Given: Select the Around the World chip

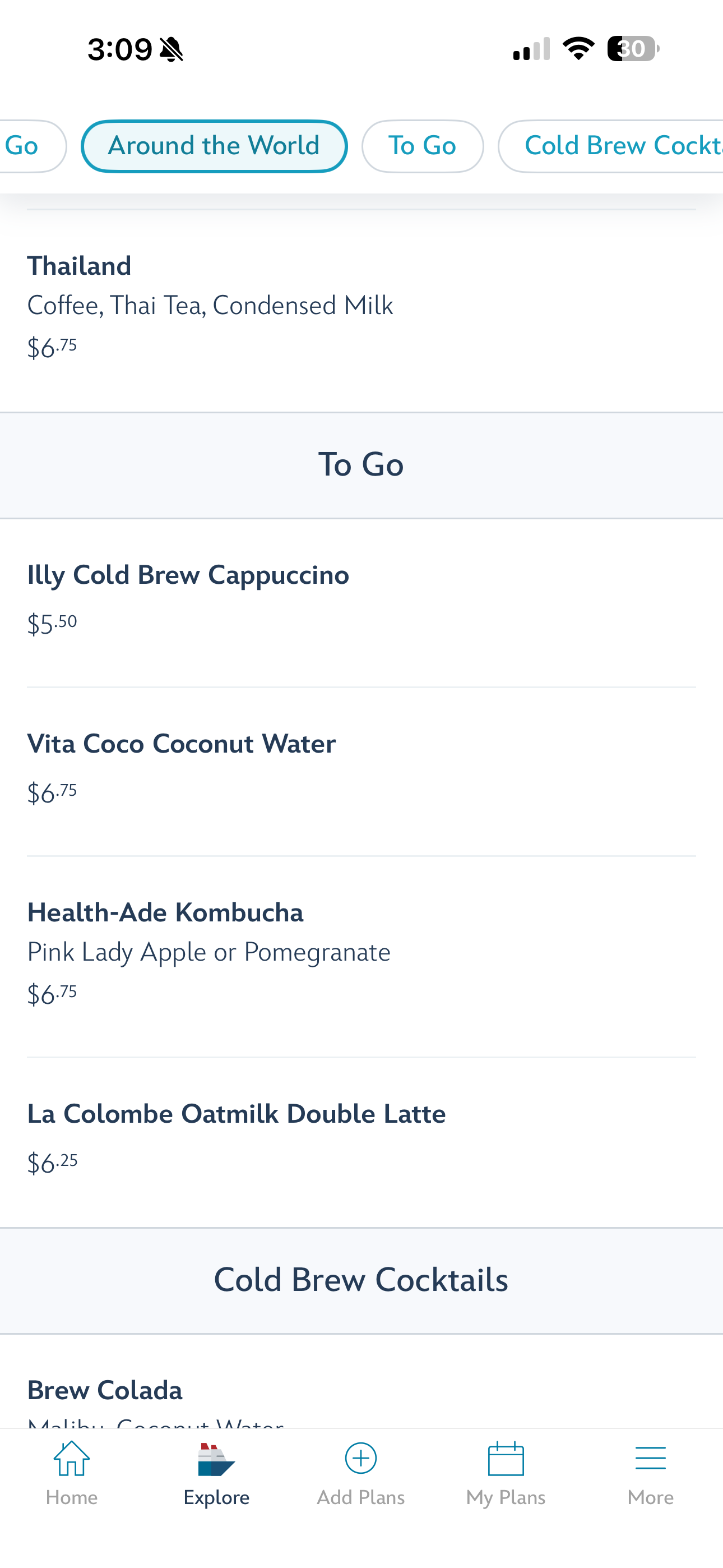Looking at the screenshot, I should coord(214,146).
